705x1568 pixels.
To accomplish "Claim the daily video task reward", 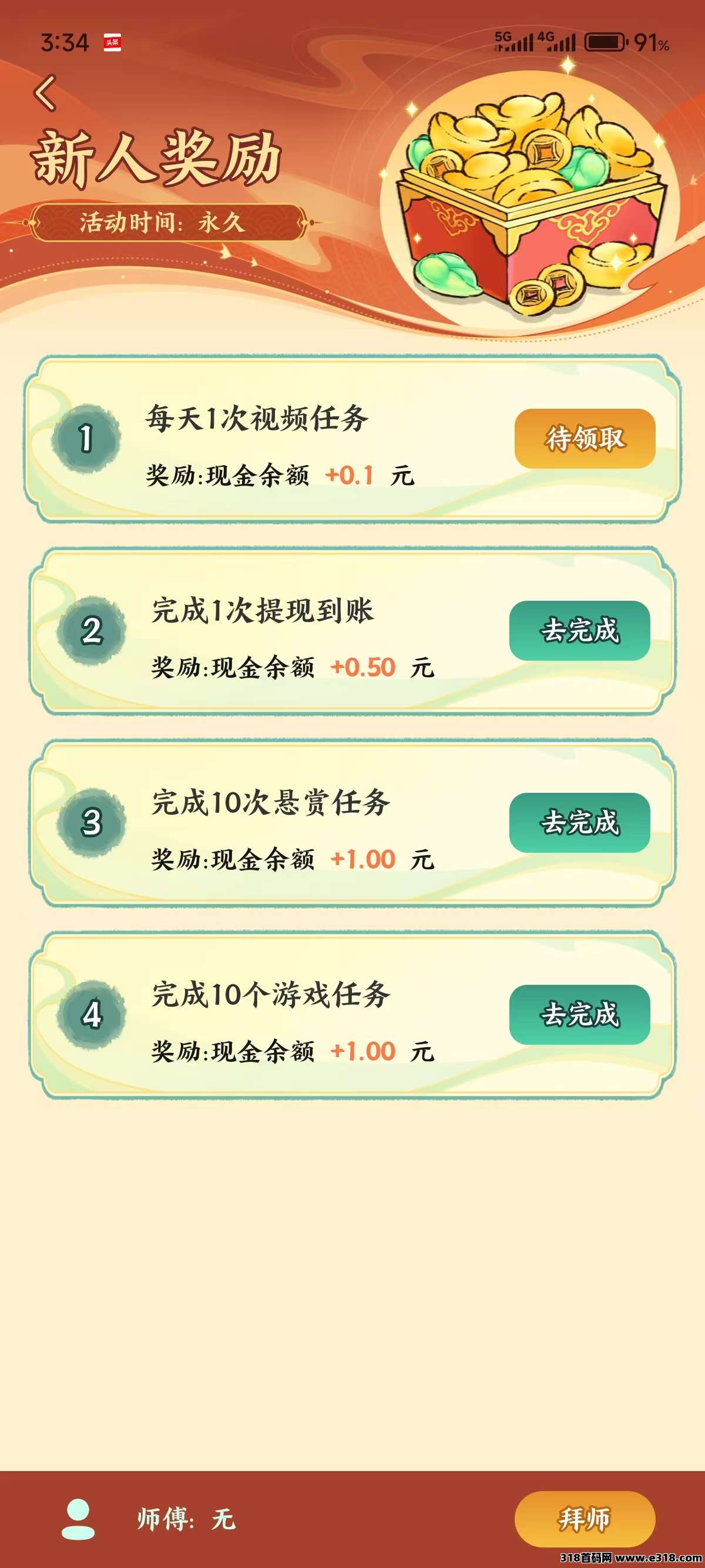I will 585,438.
